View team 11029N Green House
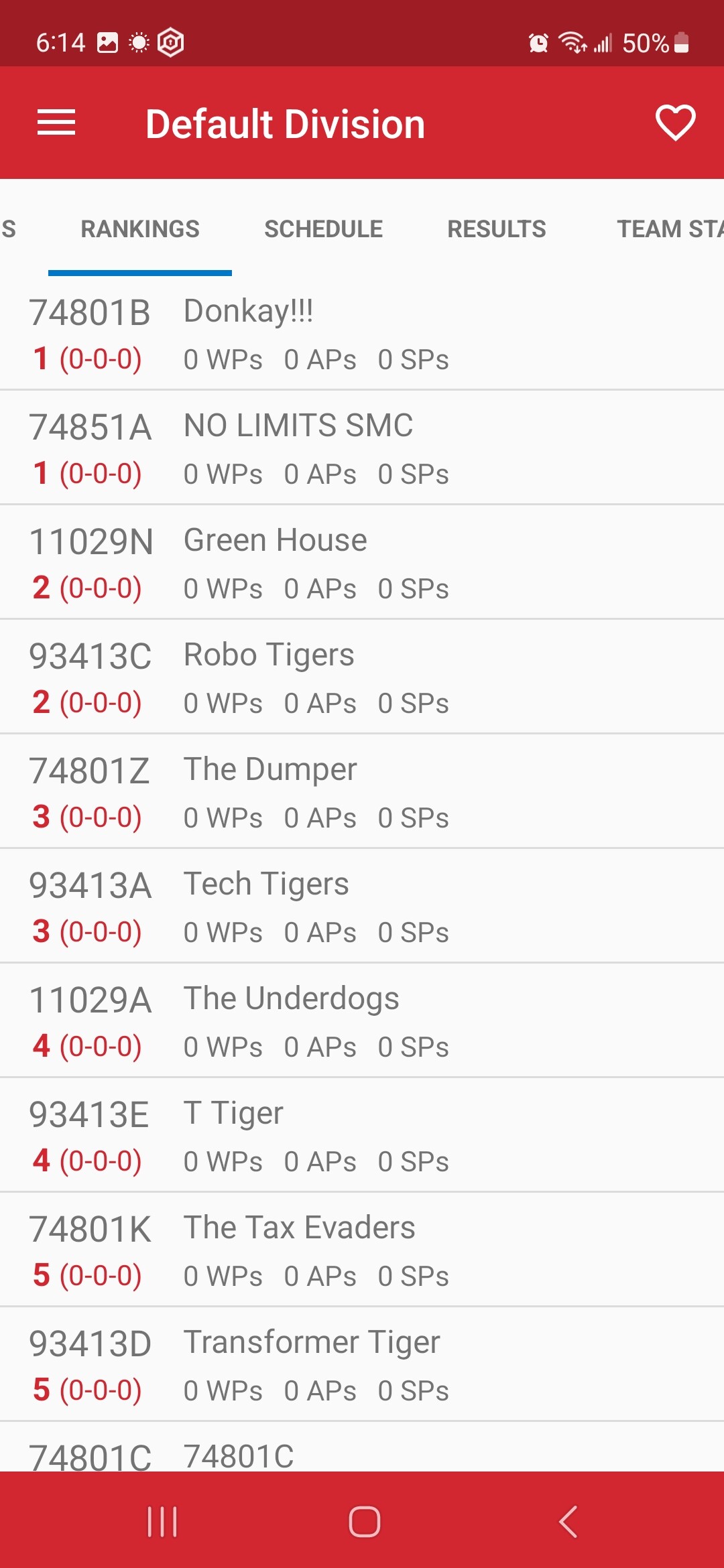Image resolution: width=724 pixels, height=1568 pixels. pyautogui.click(x=362, y=562)
